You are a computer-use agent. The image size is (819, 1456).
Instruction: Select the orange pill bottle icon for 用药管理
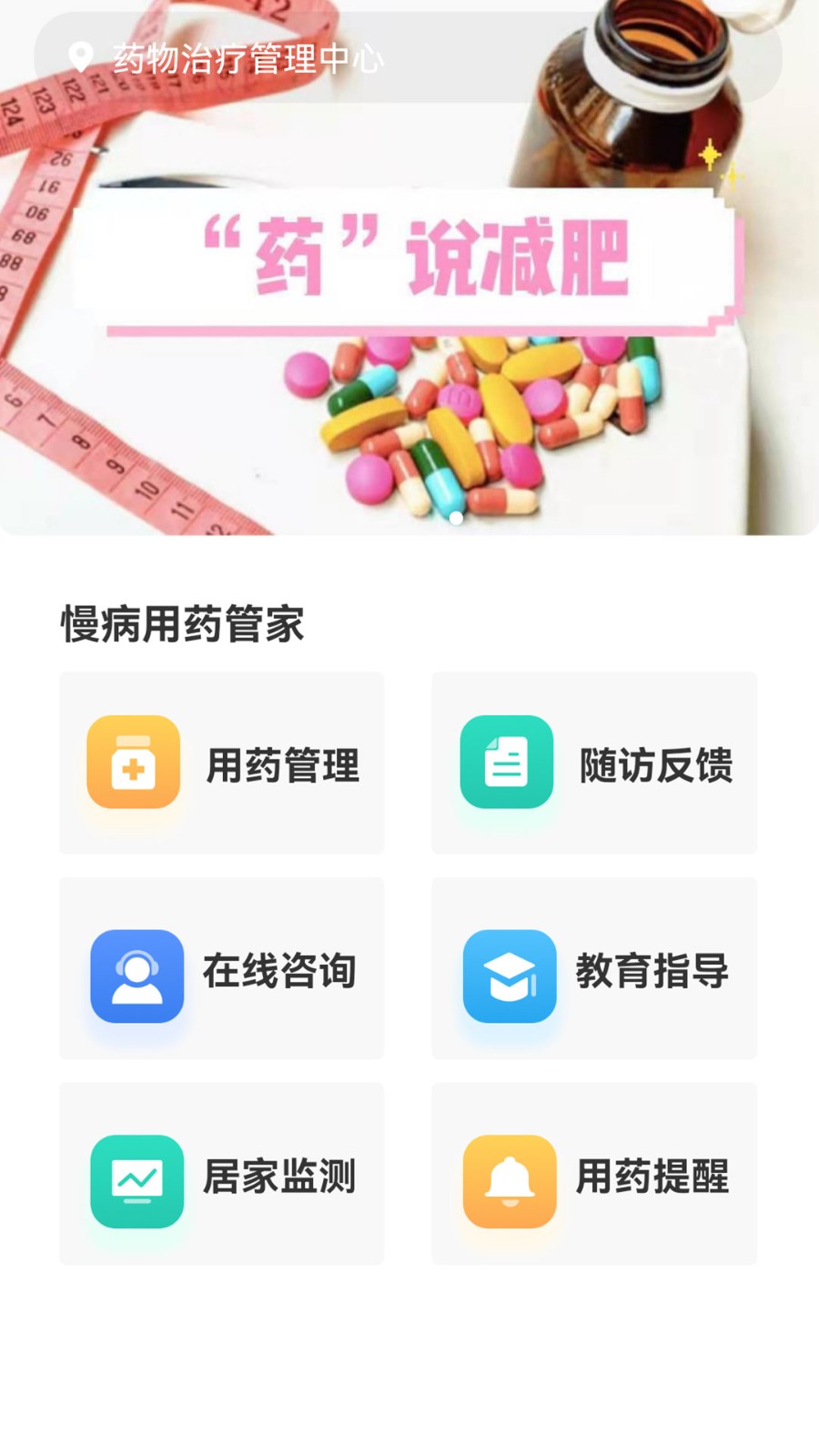[133, 763]
